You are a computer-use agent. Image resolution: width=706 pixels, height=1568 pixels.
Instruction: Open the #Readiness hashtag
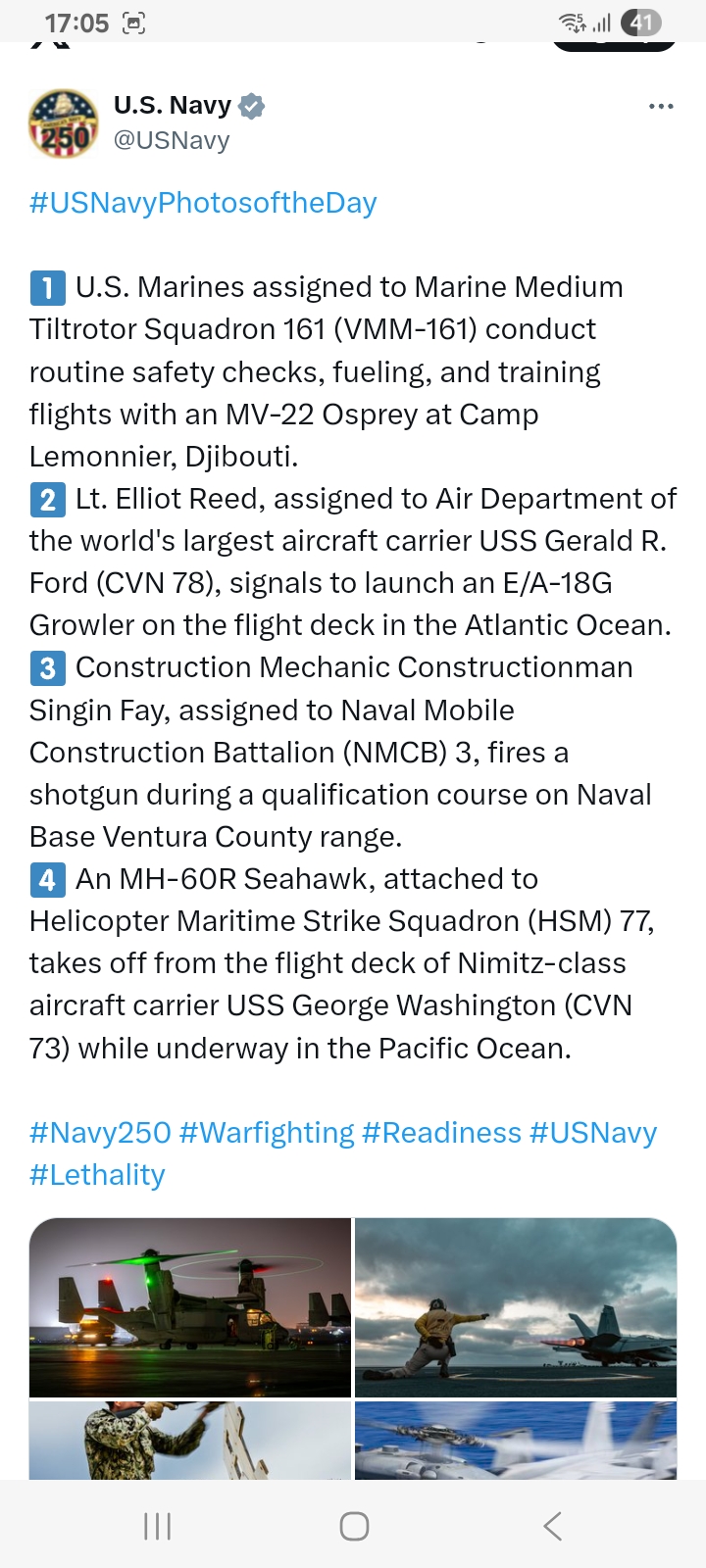(x=442, y=1133)
